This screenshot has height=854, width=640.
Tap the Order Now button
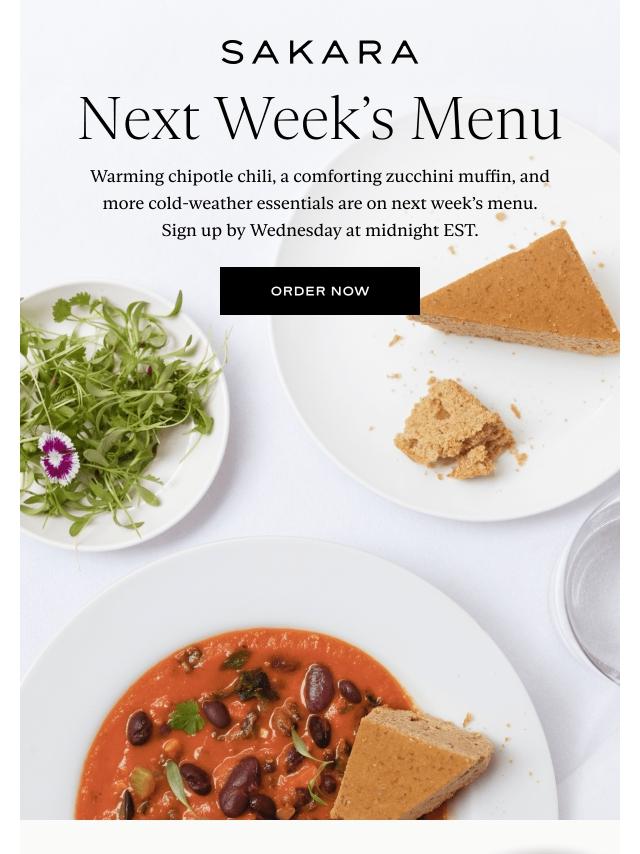coord(320,291)
